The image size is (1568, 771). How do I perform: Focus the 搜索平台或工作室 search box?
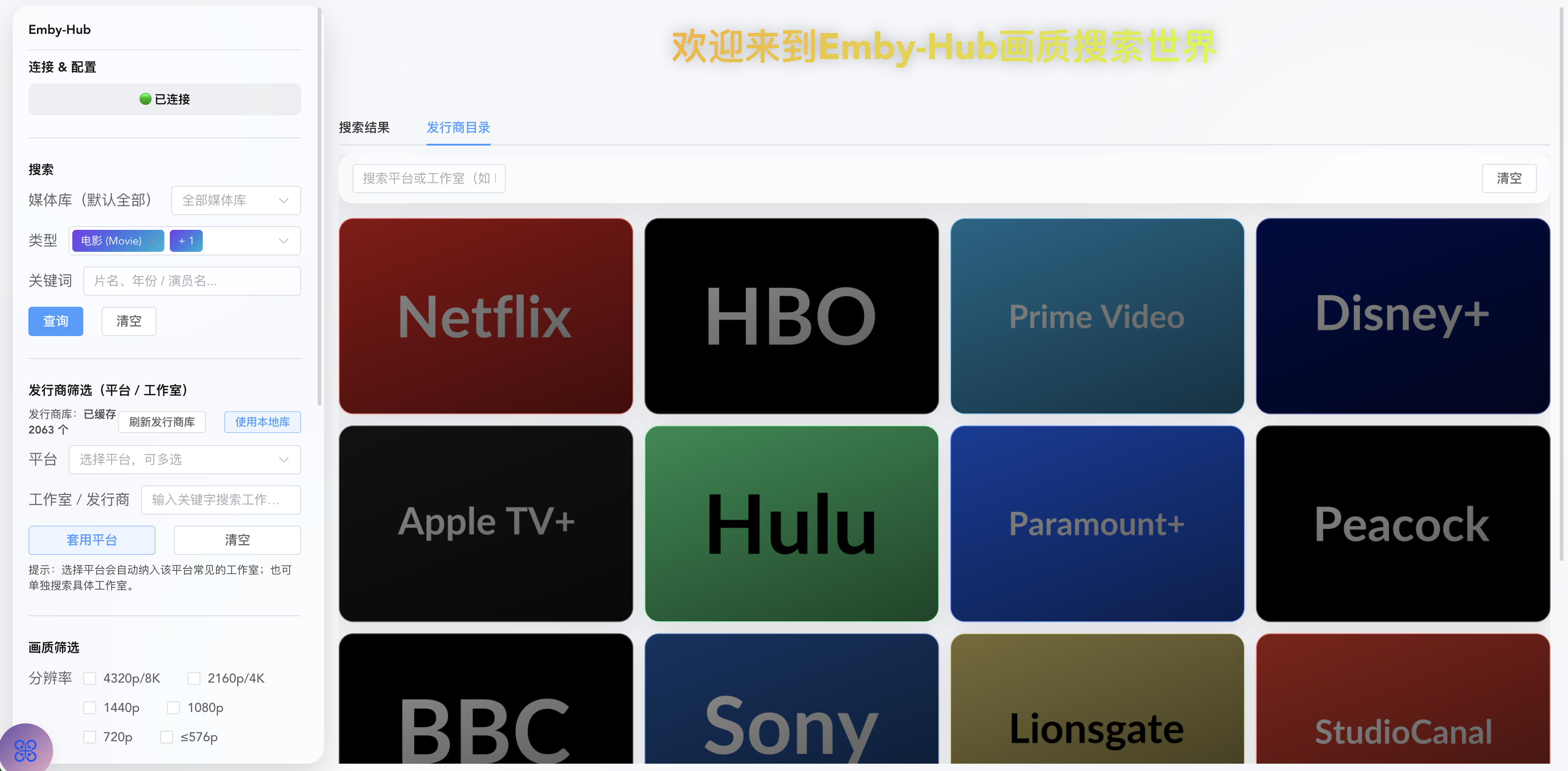428,179
